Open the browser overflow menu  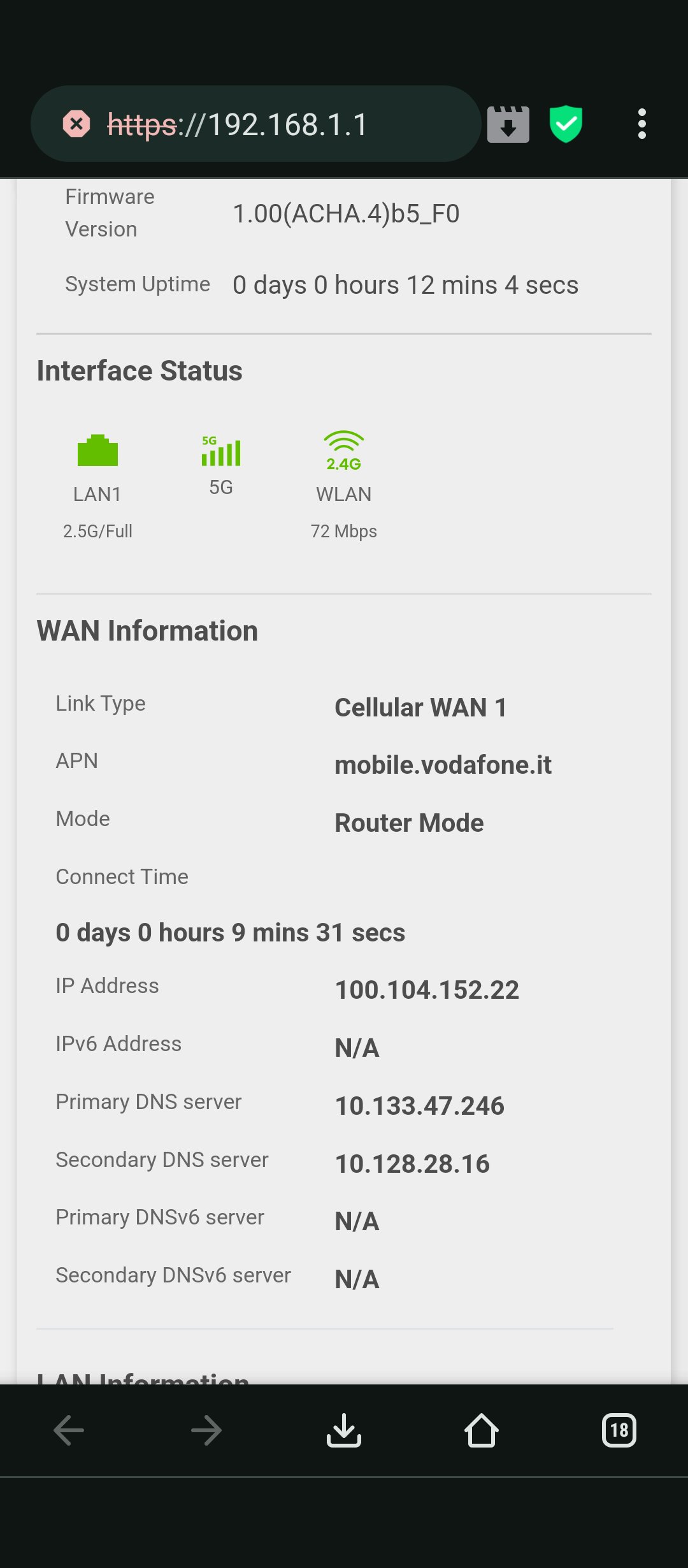coord(641,124)
